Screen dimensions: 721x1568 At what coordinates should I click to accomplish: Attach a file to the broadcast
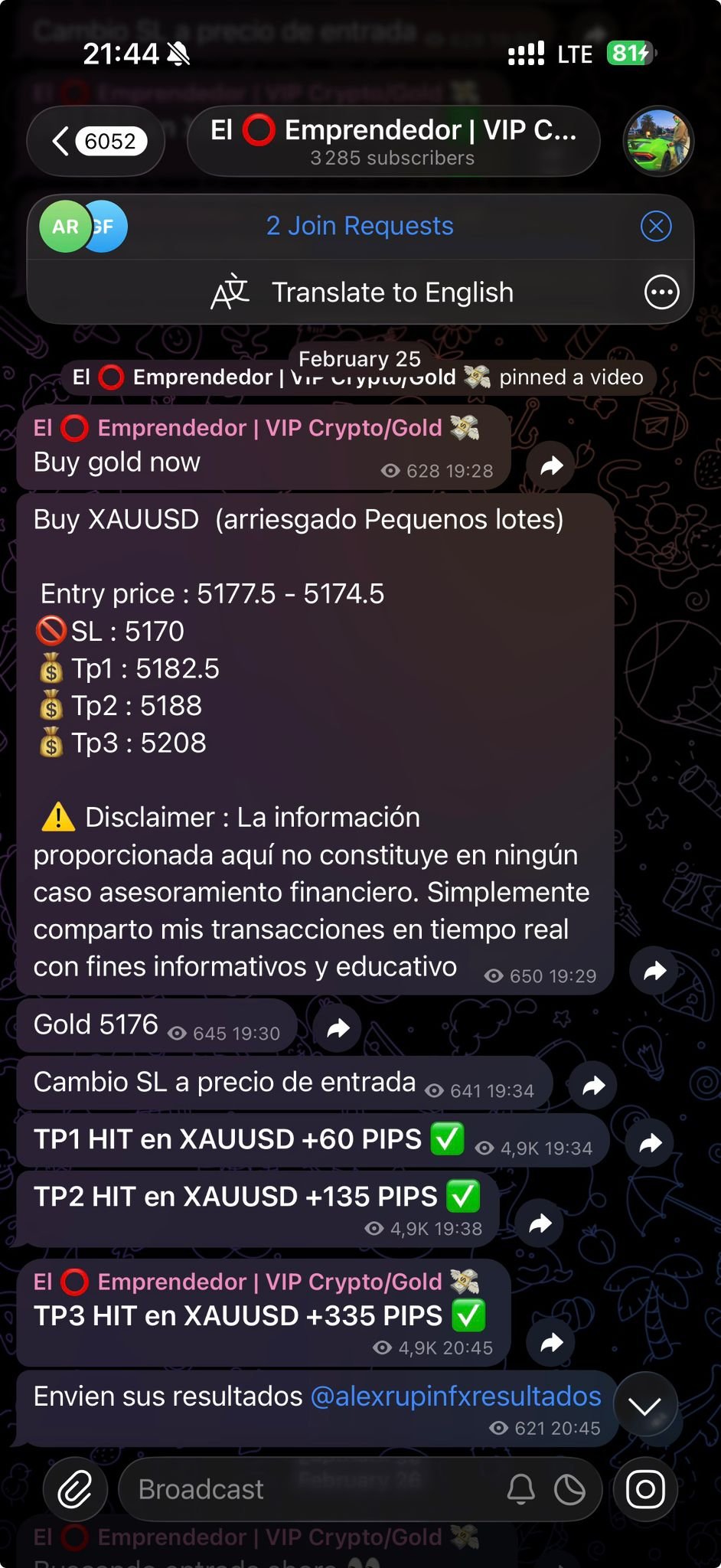[75, 1490]
